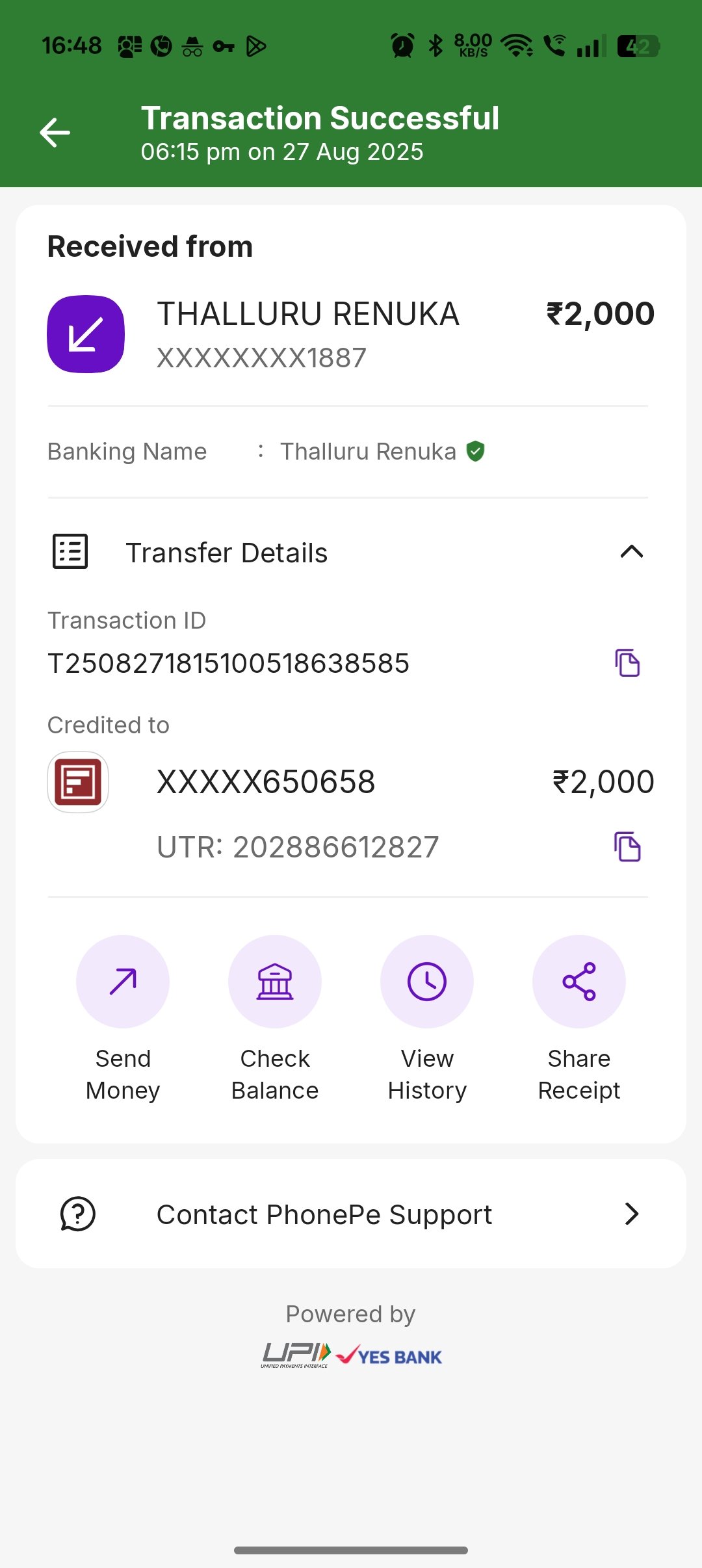Screen dimensions: 702x1568
Task: Open Contact PhonePe Support
Action: (351, 1214)
